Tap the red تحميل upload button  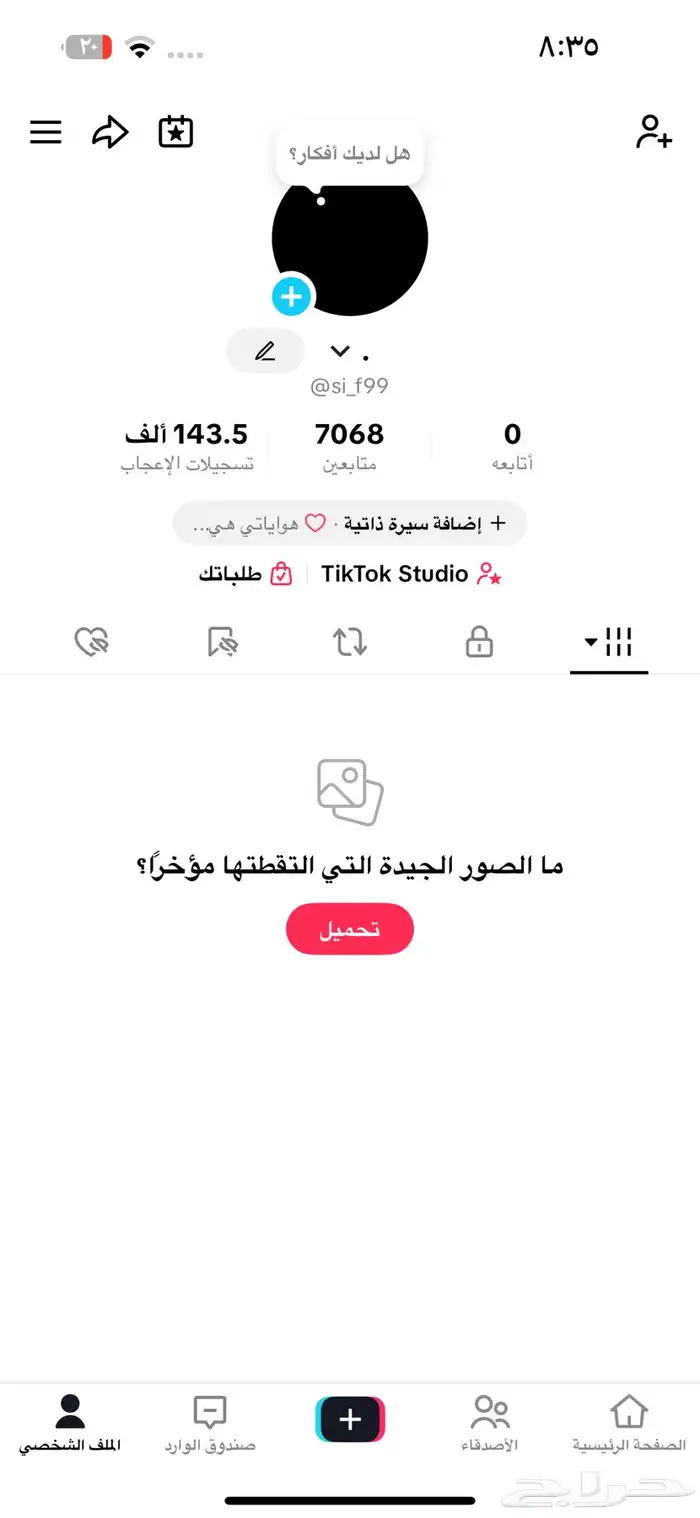350,929
